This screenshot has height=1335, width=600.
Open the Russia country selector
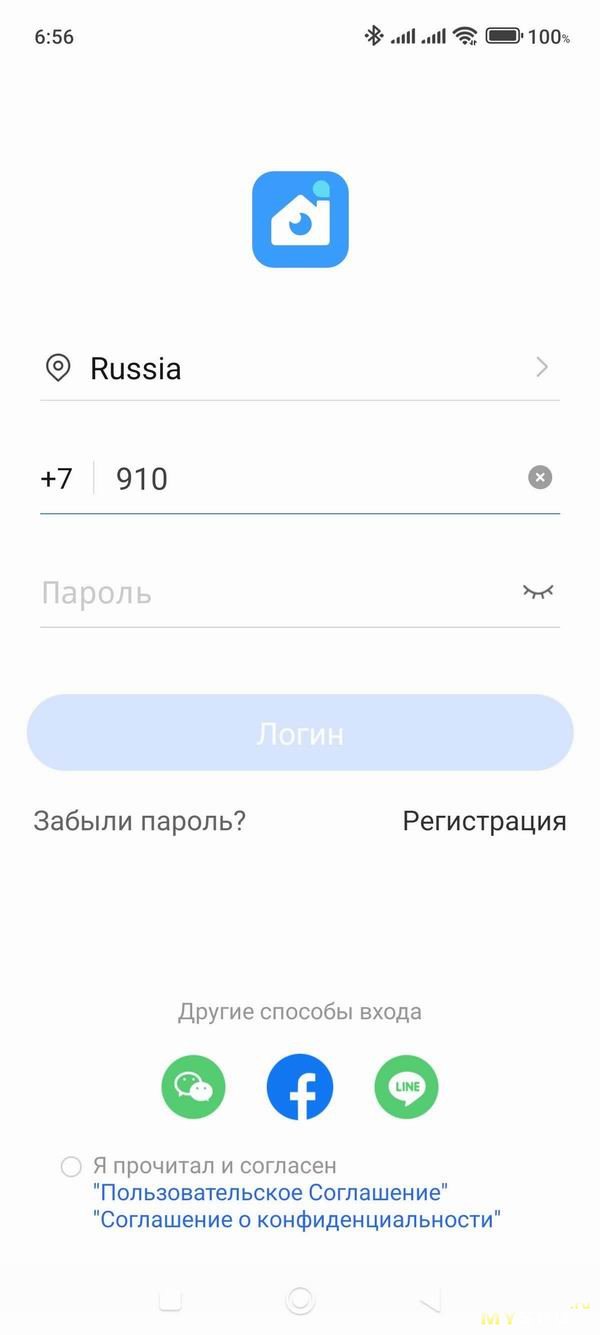300,368
